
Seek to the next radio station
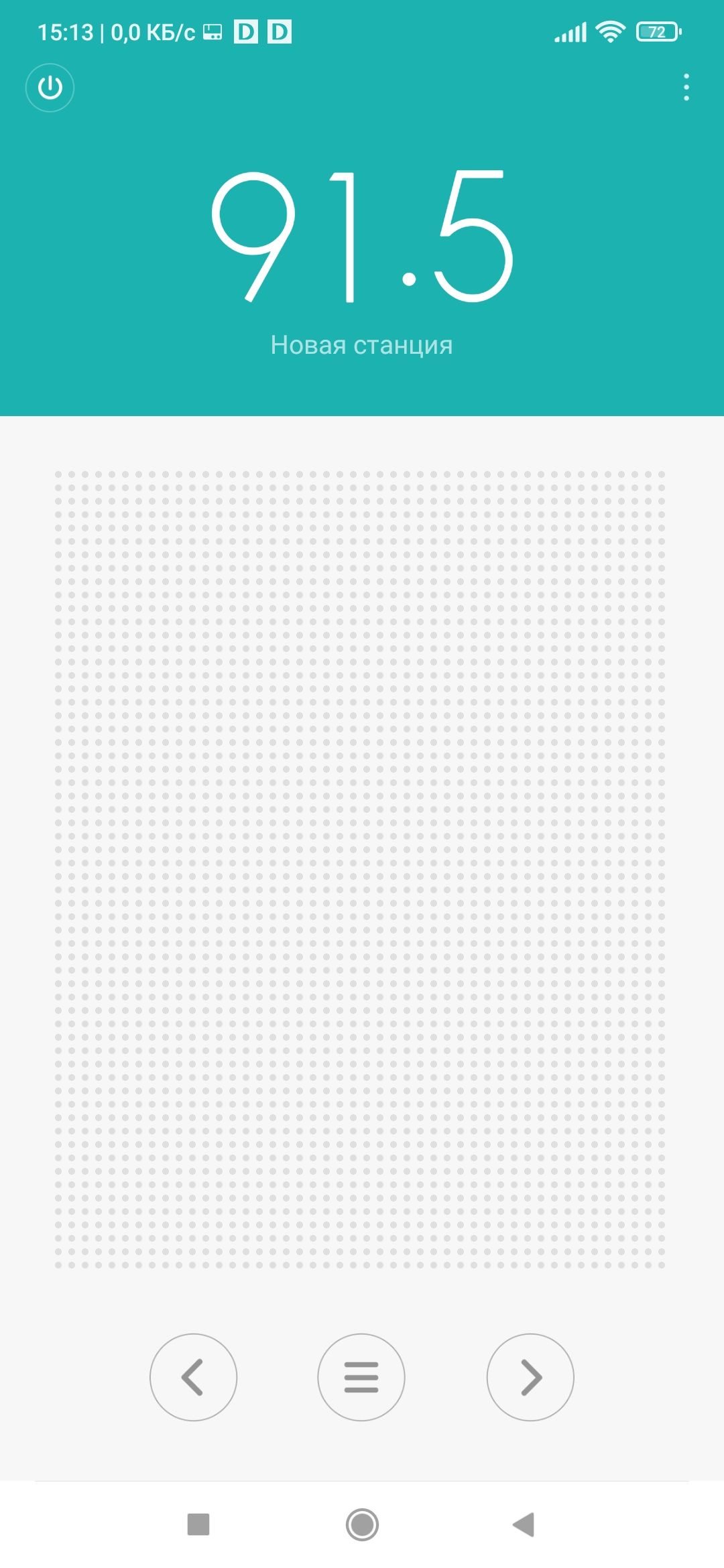point(530,1377)
